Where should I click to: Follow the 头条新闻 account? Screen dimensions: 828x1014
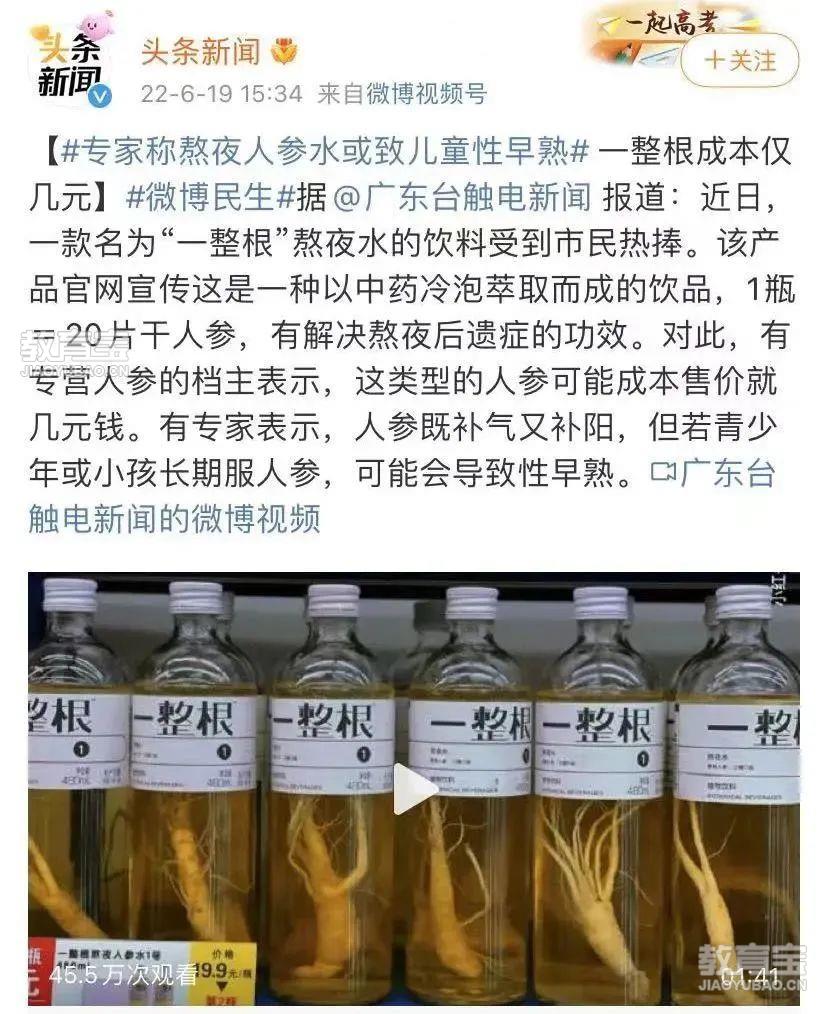click(739, 60)
